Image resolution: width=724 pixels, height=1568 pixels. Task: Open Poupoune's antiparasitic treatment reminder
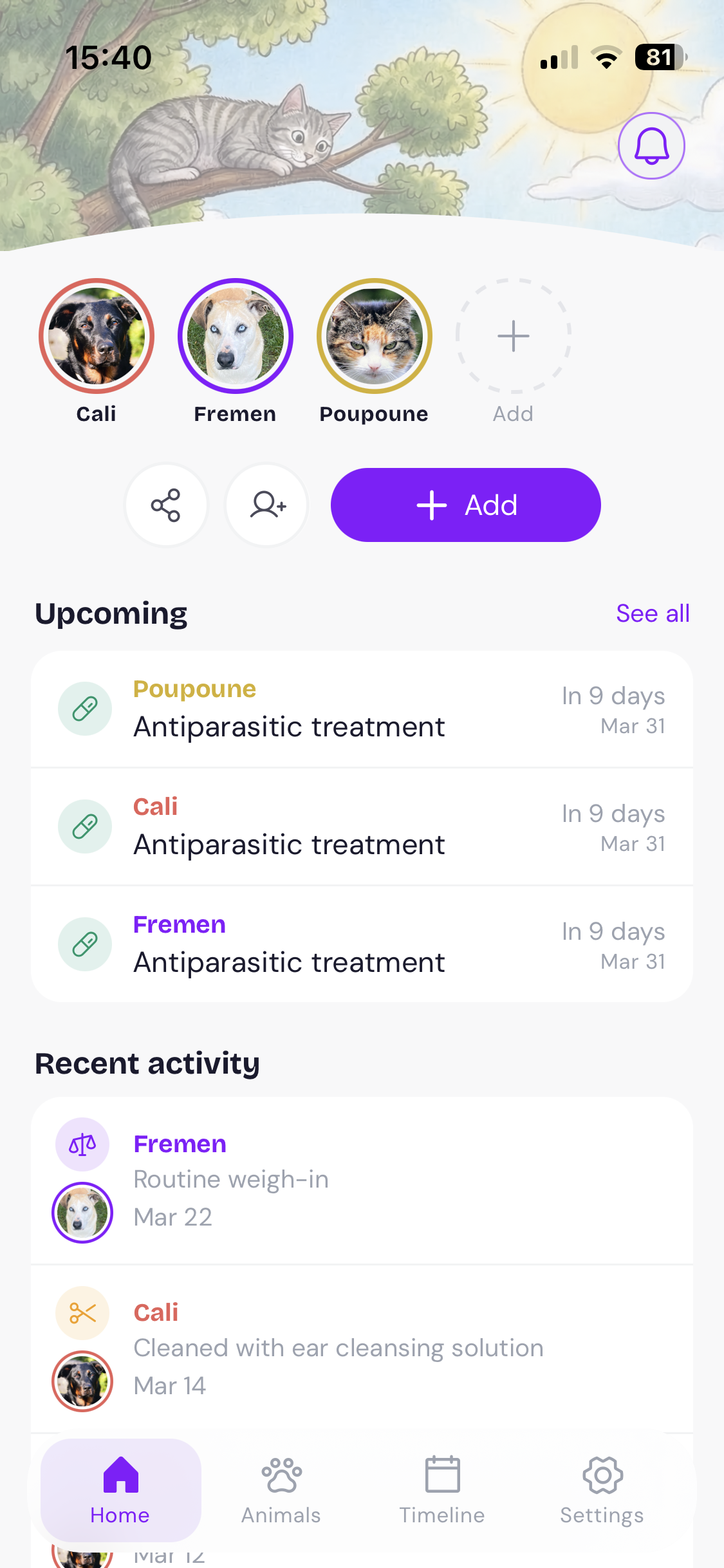click(x=362, y=709)
